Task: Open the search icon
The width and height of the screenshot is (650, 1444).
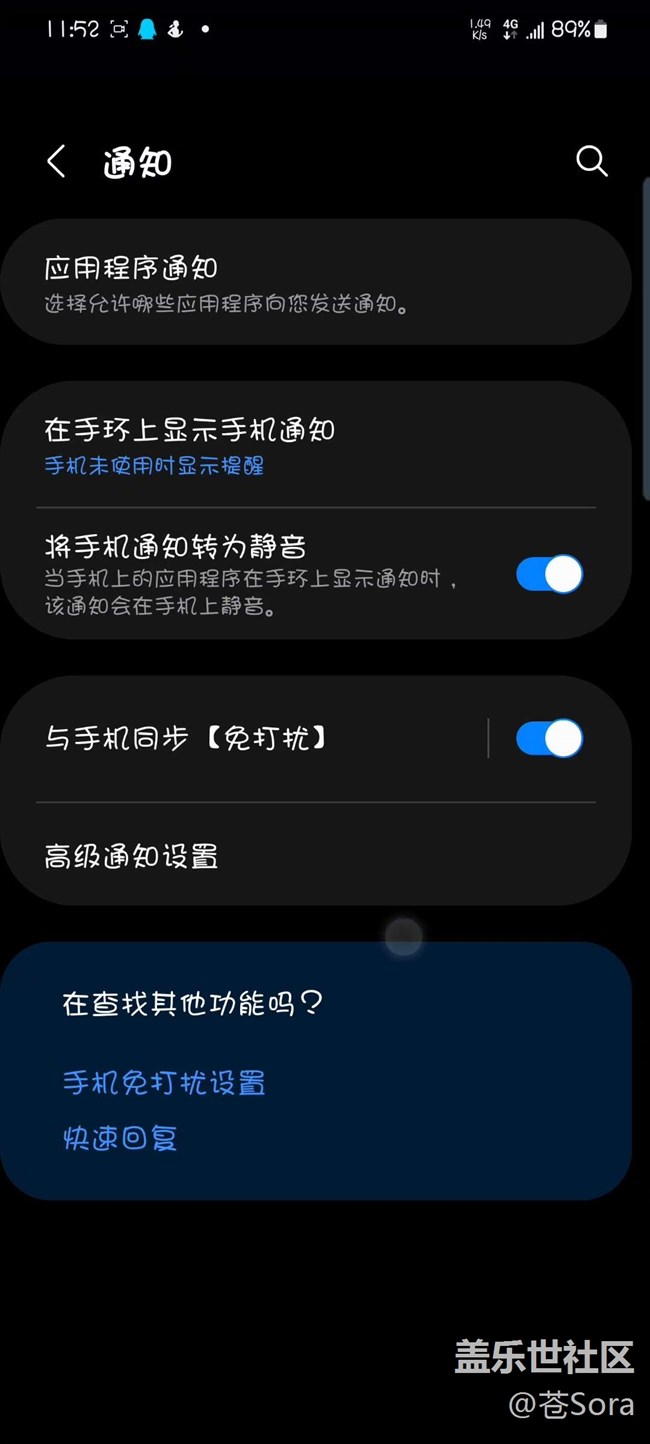Action: 591,161
